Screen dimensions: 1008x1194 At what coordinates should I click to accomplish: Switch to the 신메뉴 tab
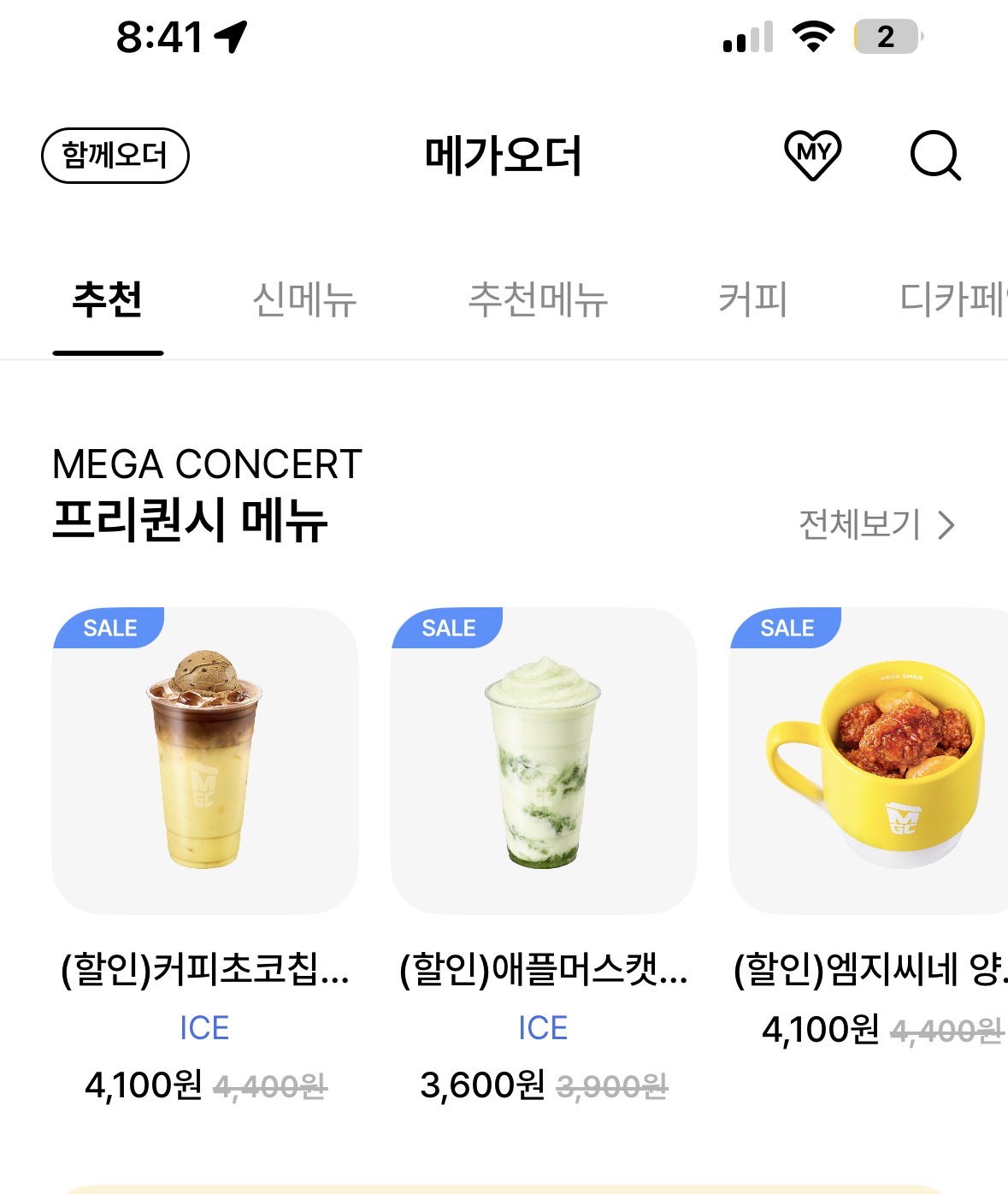304,300
